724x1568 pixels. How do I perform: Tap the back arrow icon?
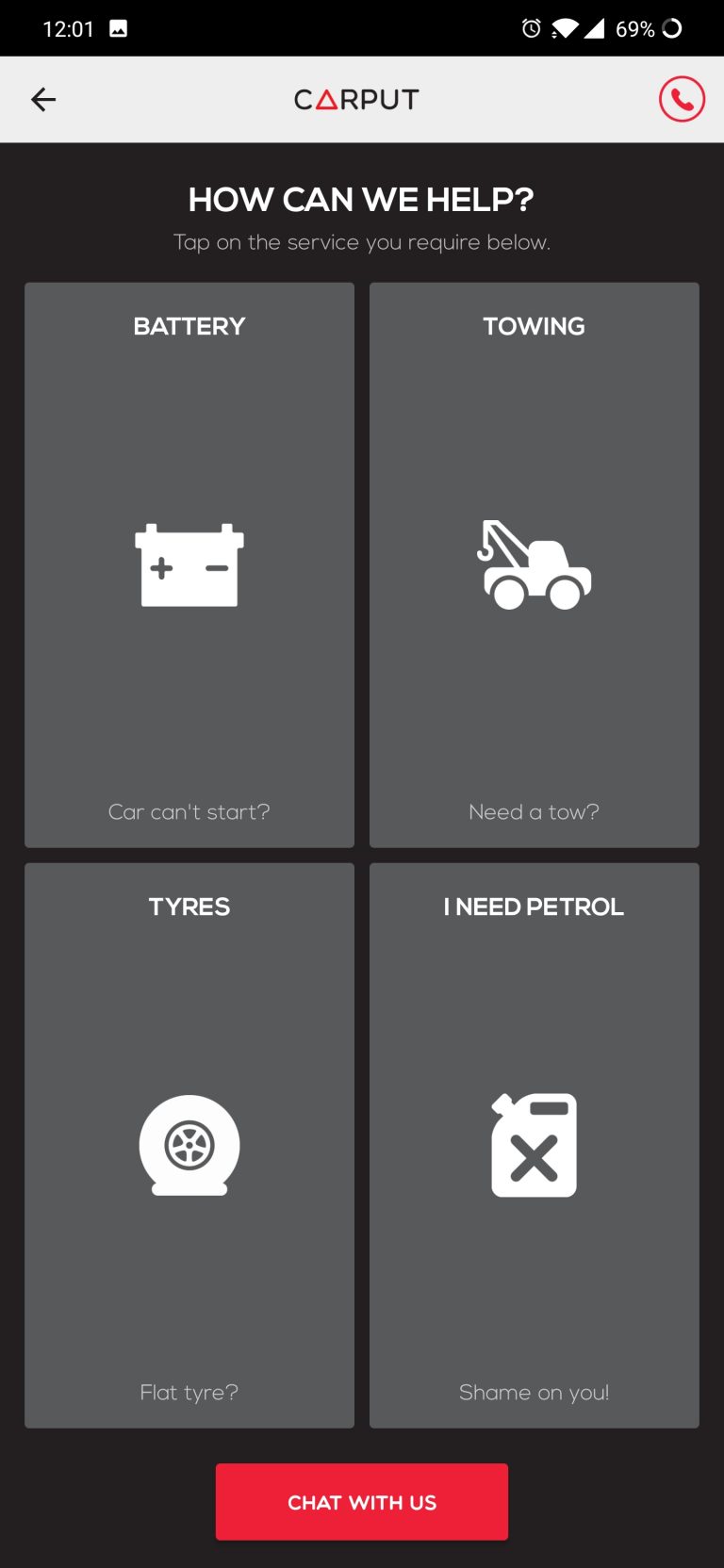[x=42, y=99]
